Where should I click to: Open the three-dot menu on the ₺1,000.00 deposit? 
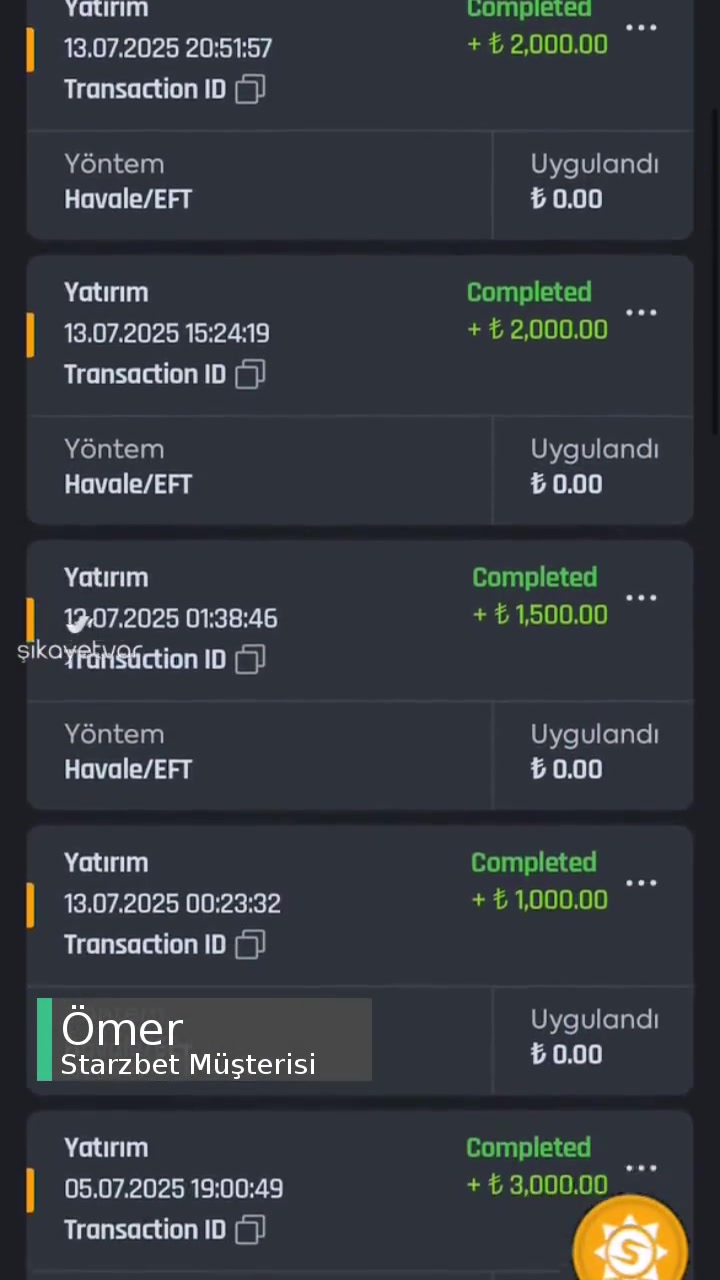pyautogui.click(x=641, y=883)
